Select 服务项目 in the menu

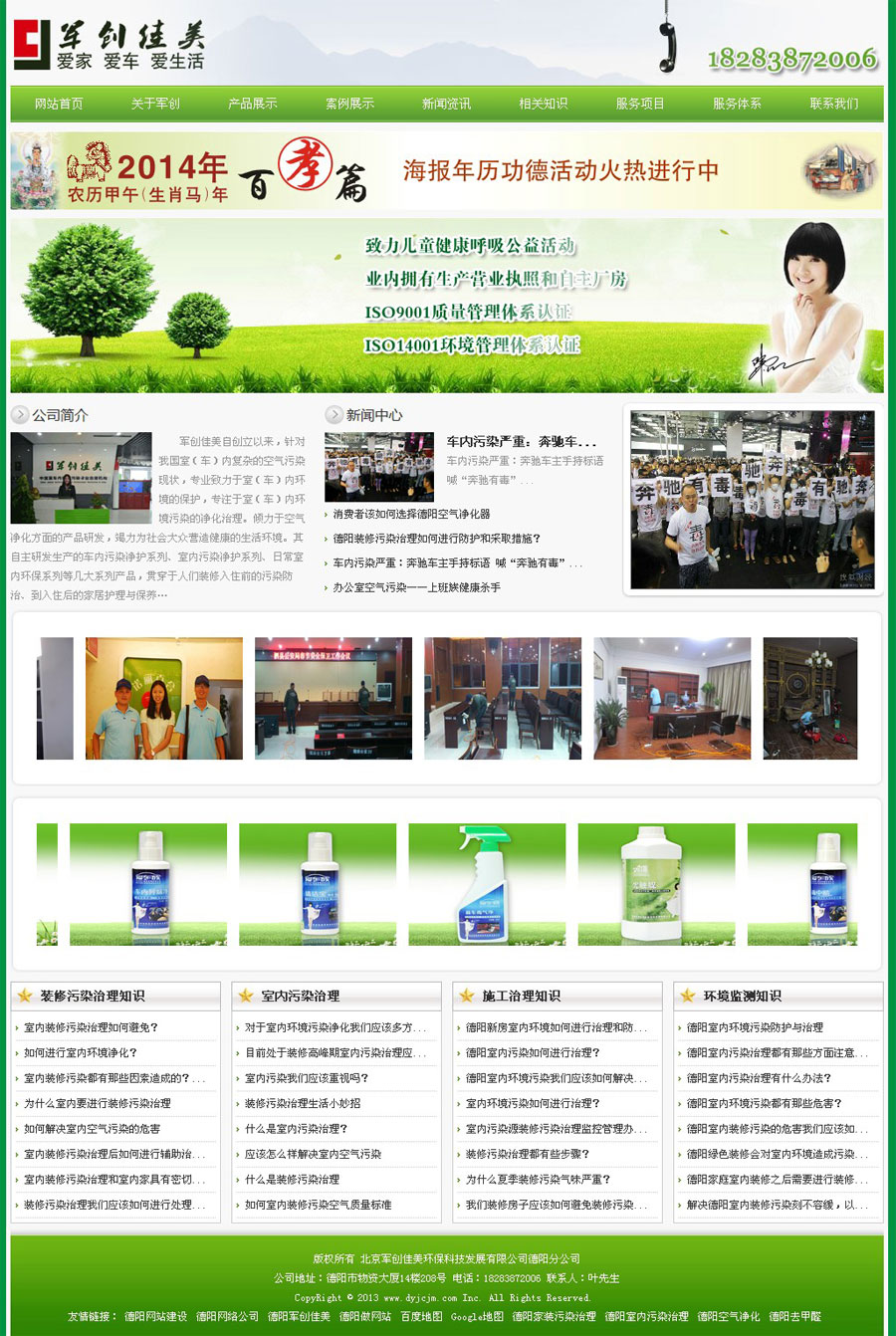pyautogui.click(x=639, y=104)
